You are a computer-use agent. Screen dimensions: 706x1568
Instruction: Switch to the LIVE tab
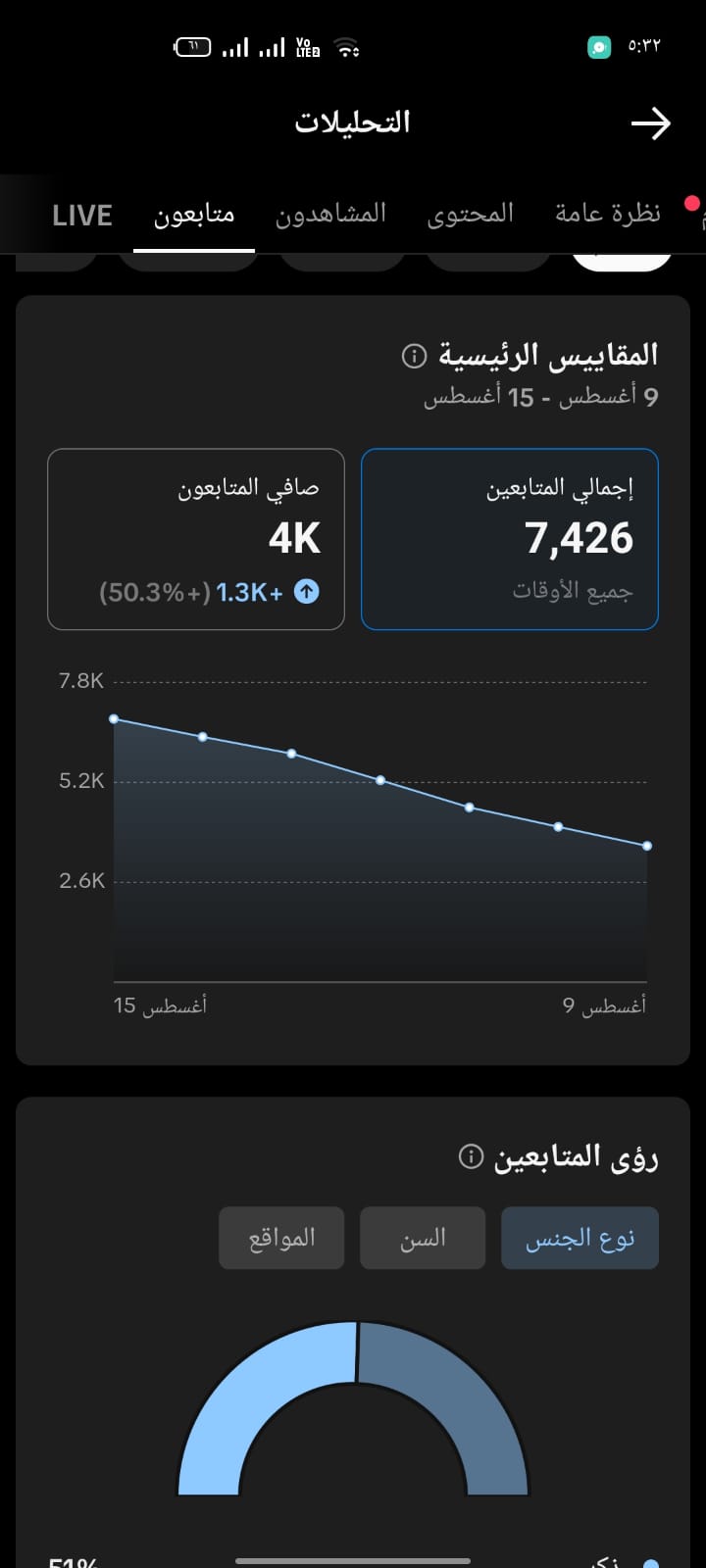(x=82, y=216)
